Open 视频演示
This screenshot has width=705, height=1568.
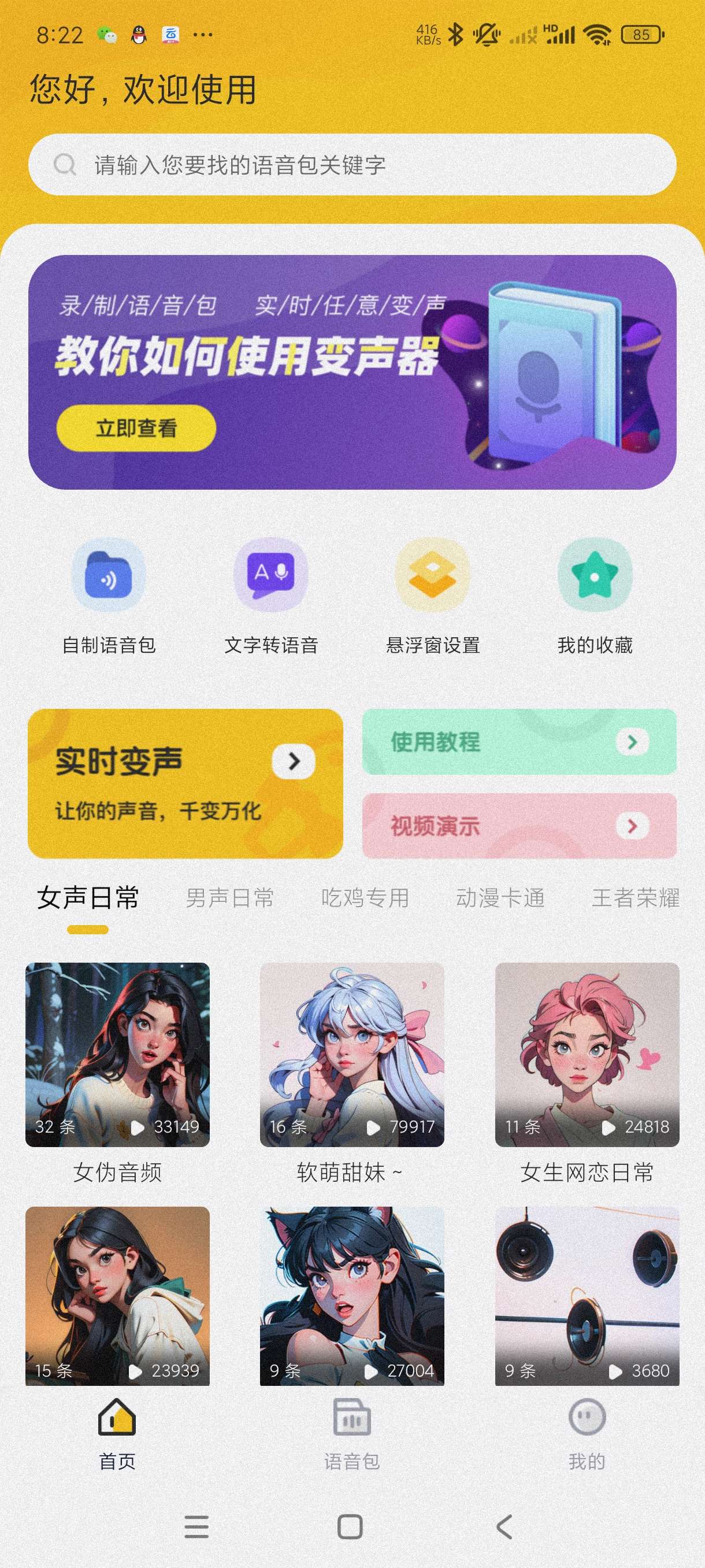pos(519,826)
